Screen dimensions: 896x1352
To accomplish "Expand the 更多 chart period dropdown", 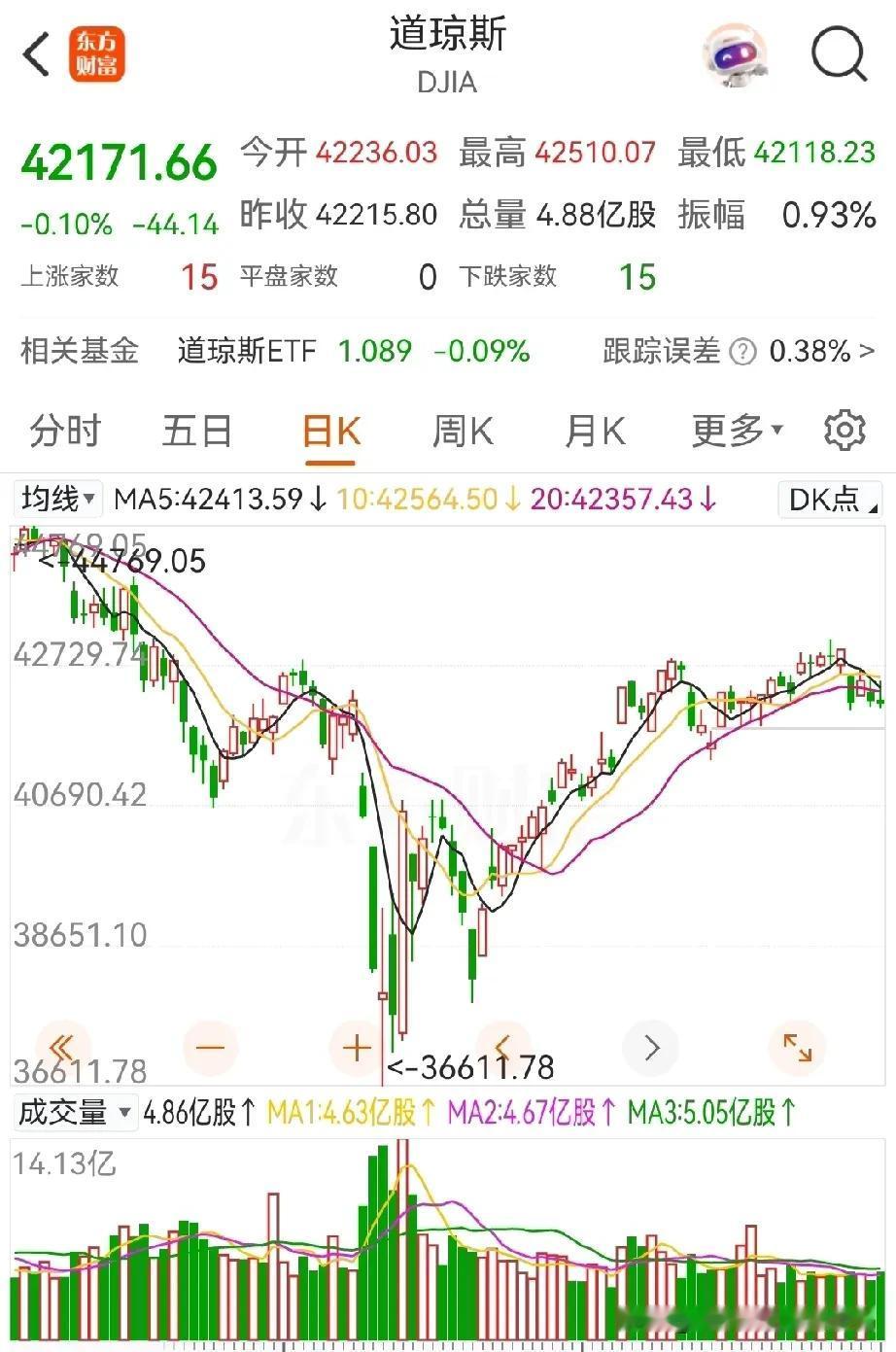I will point(736,431).
